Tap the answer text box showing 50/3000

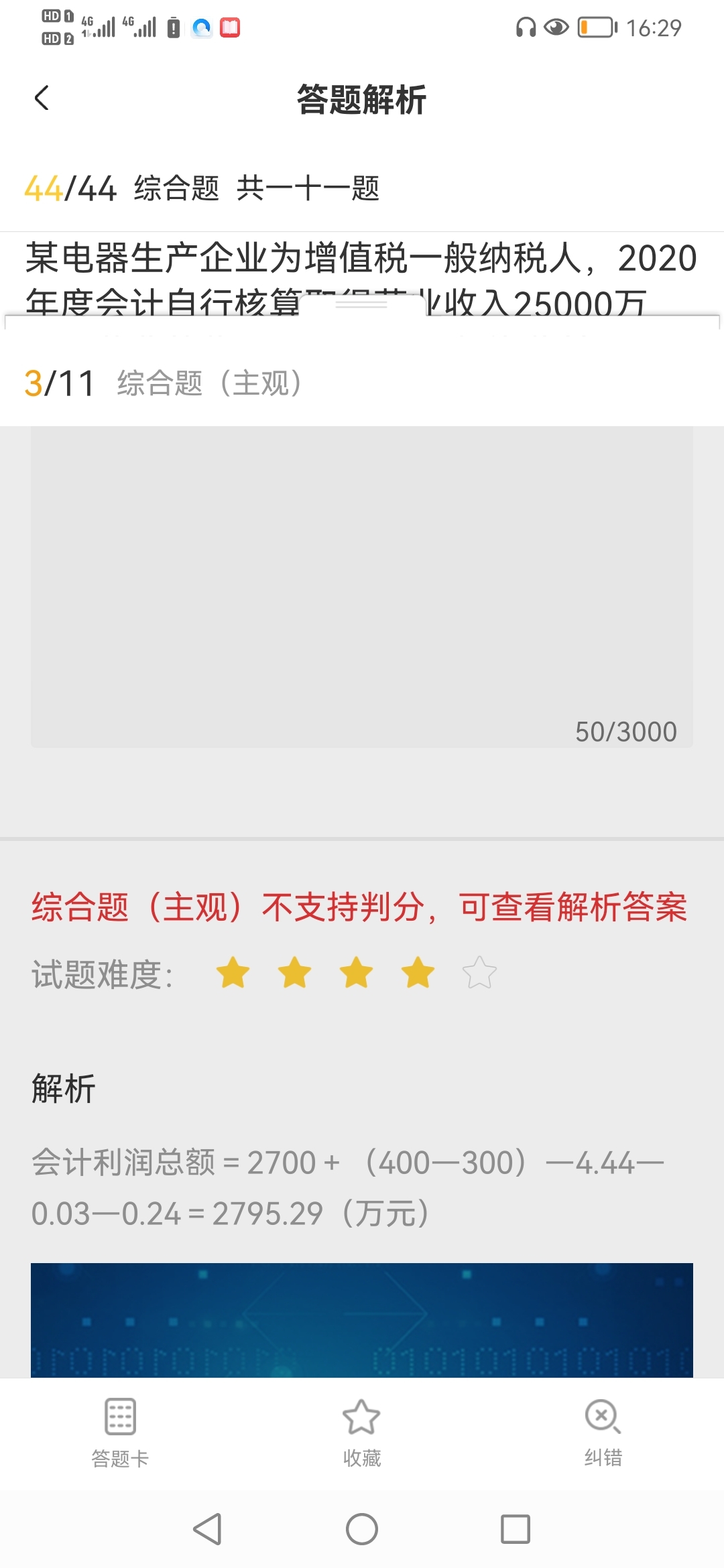tap(361, 586)
